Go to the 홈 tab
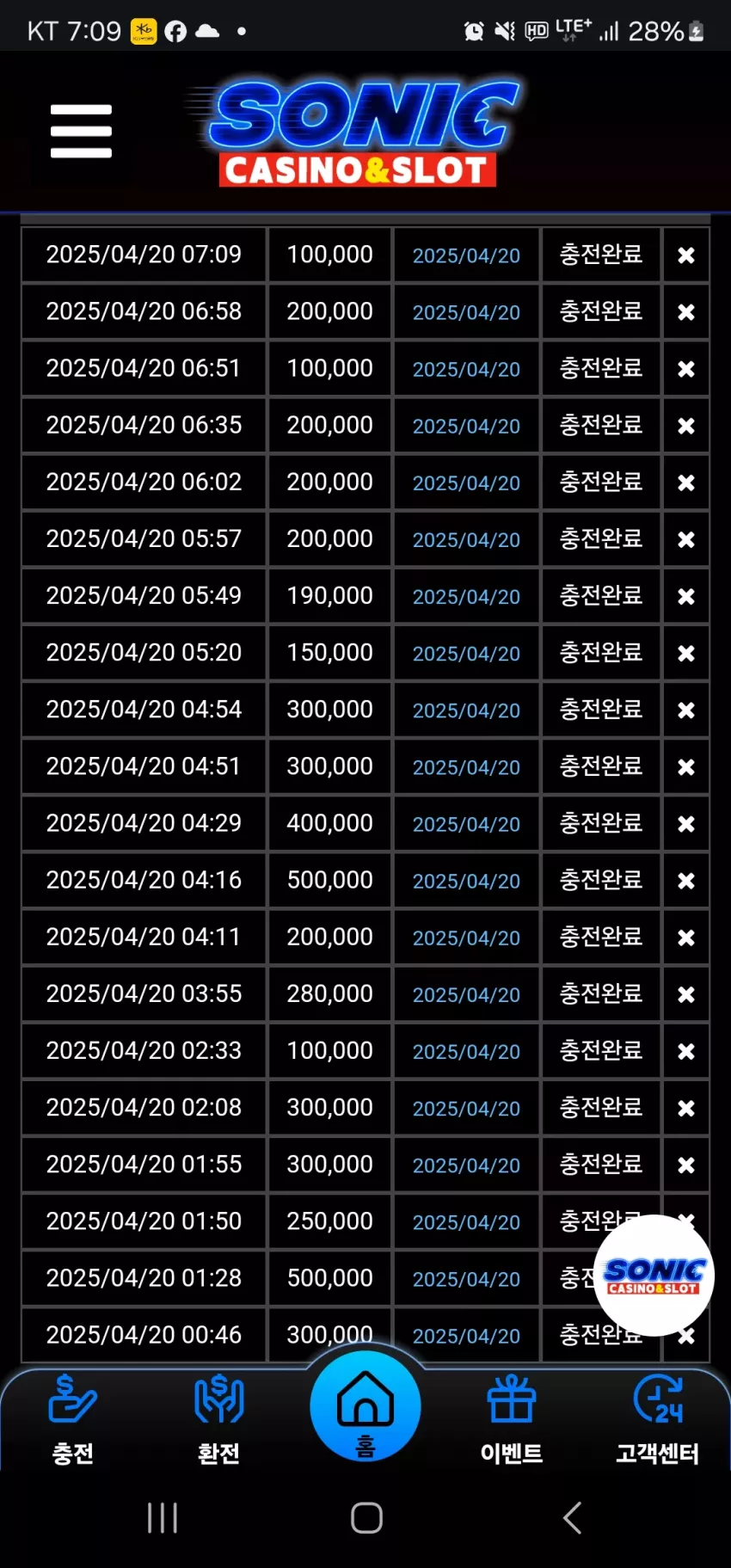The image size is (731, 1568). click(365, 1405)
